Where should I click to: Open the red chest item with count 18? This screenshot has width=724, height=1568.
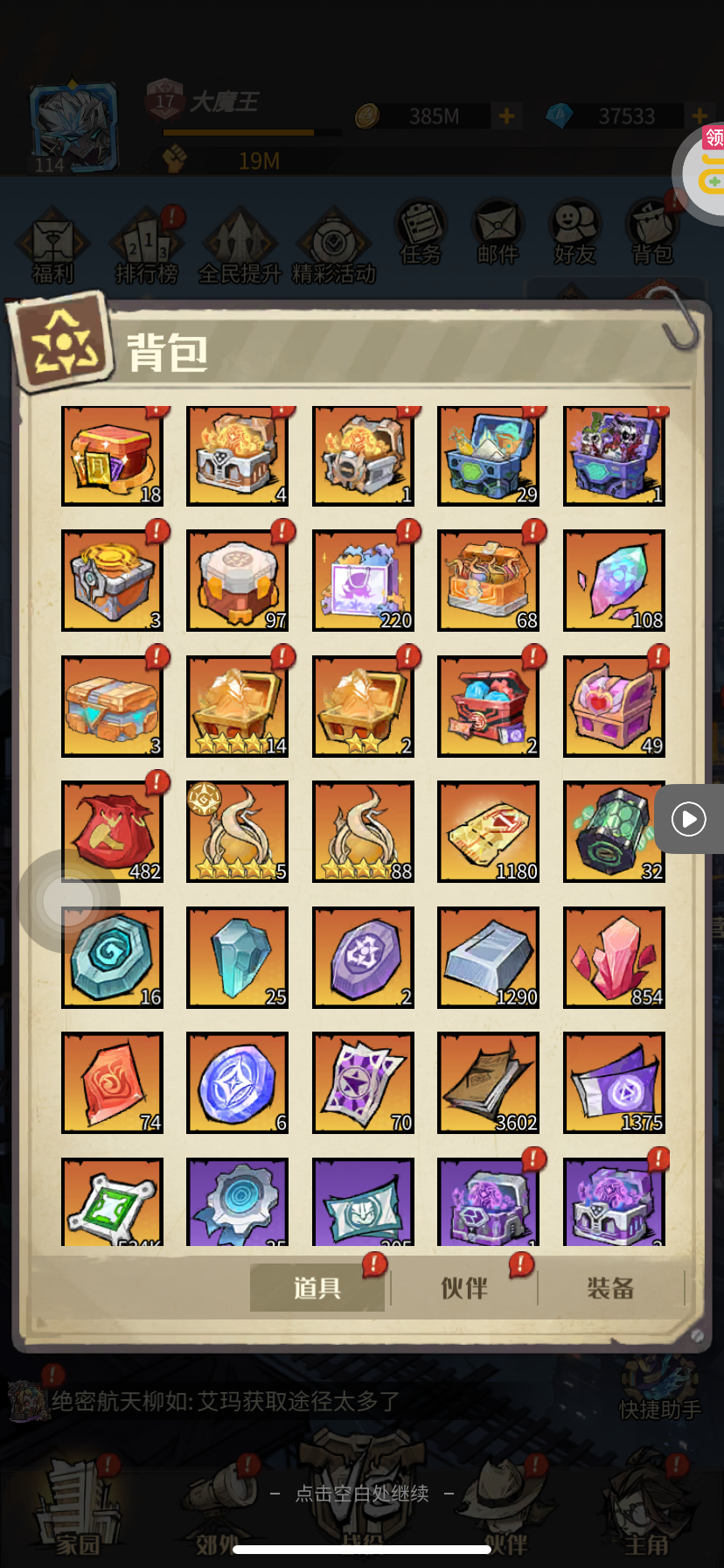click(x=113, y=456)
